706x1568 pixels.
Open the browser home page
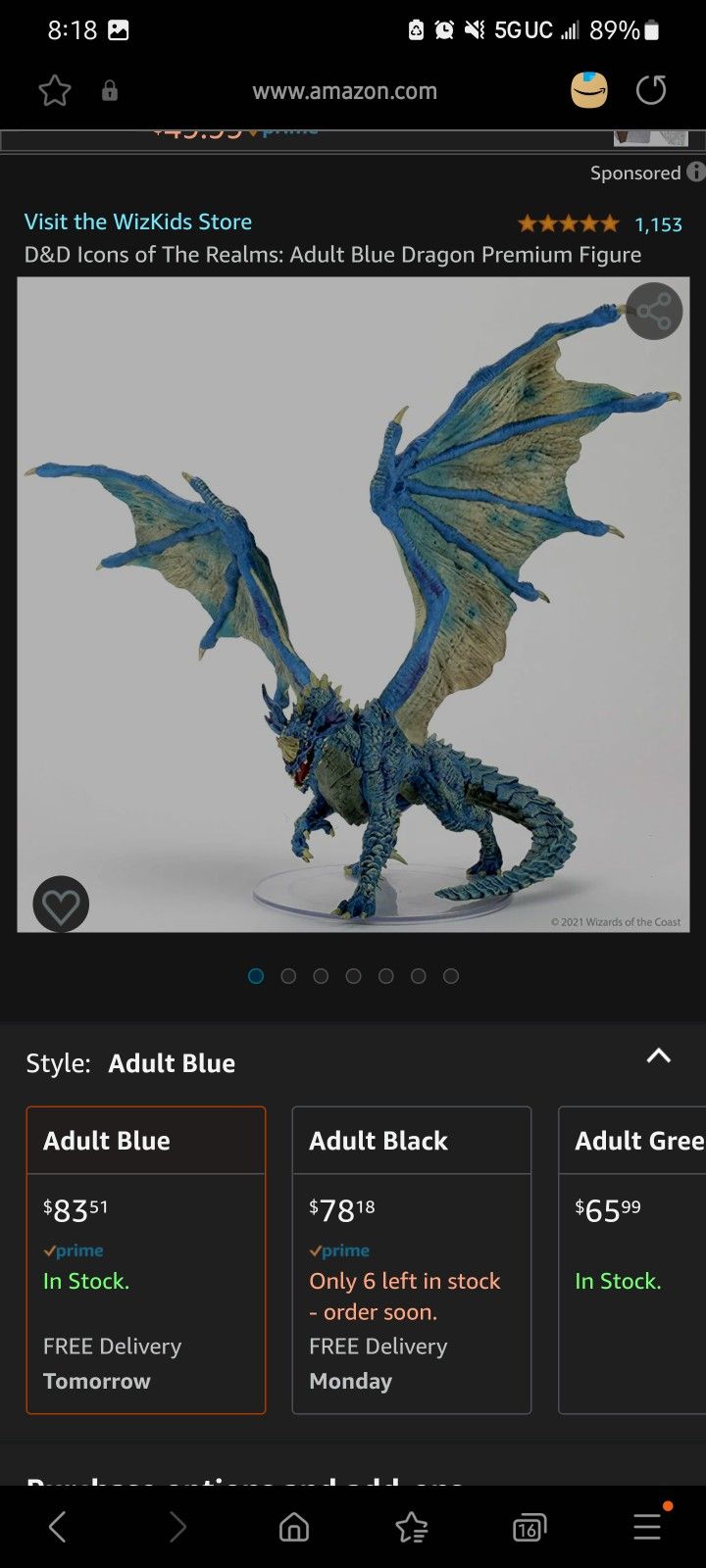294,1526
